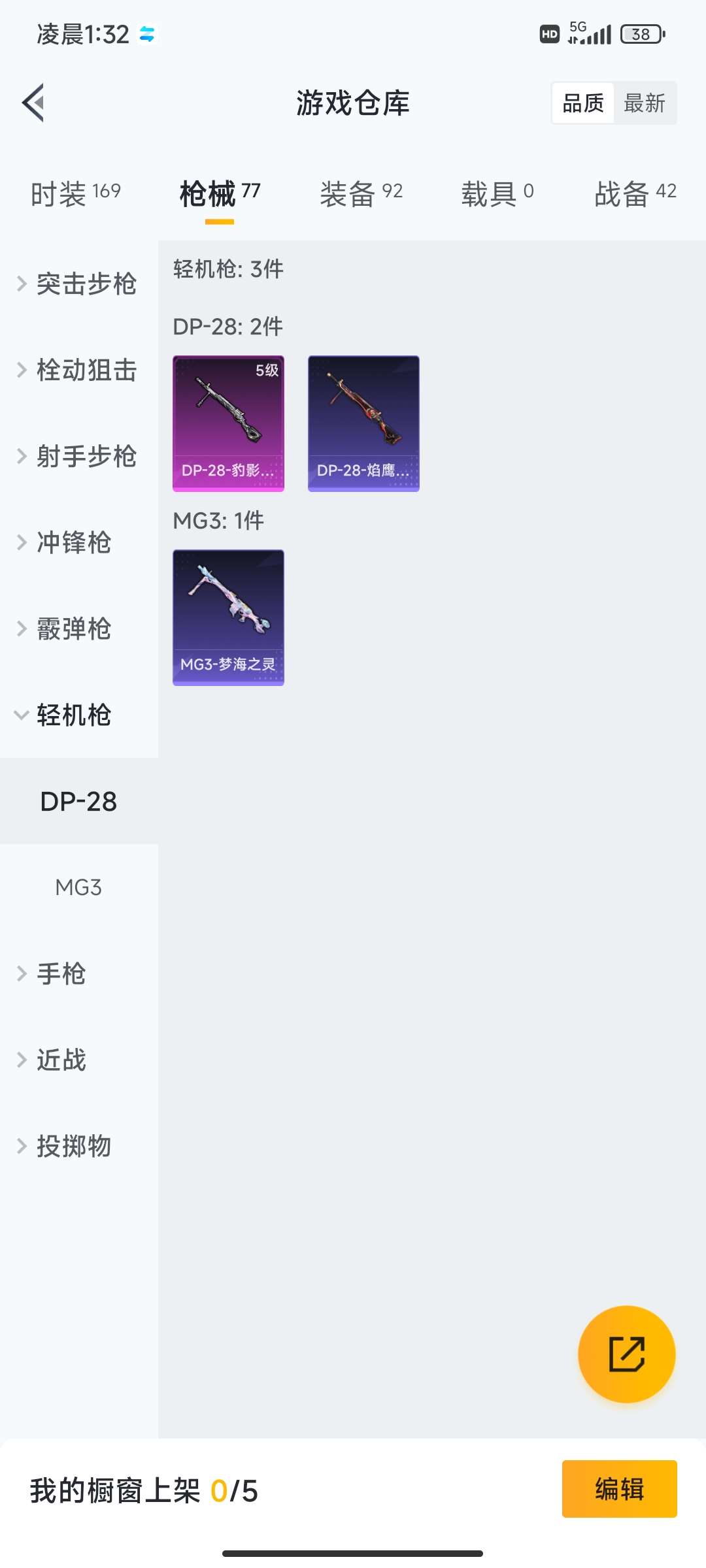This screenshot has width=706, height=1568.
Task: View the MG3-梦海之灵 skin
Action: click(x=228, y=617)
